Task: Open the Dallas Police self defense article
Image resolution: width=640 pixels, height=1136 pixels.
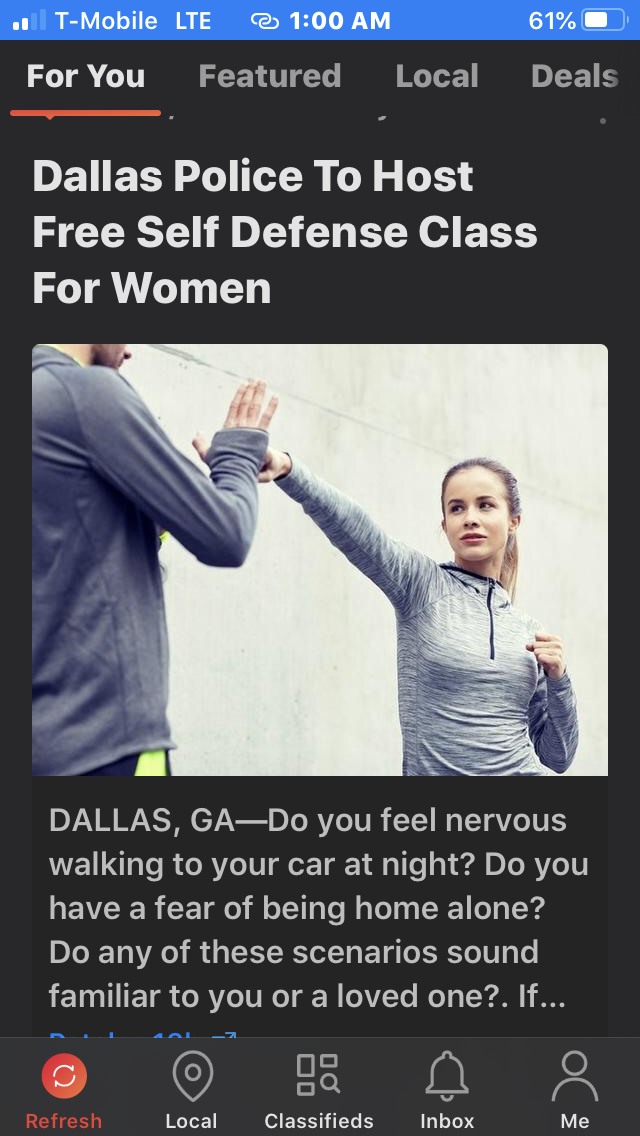Action: click(x=285, y=232)
